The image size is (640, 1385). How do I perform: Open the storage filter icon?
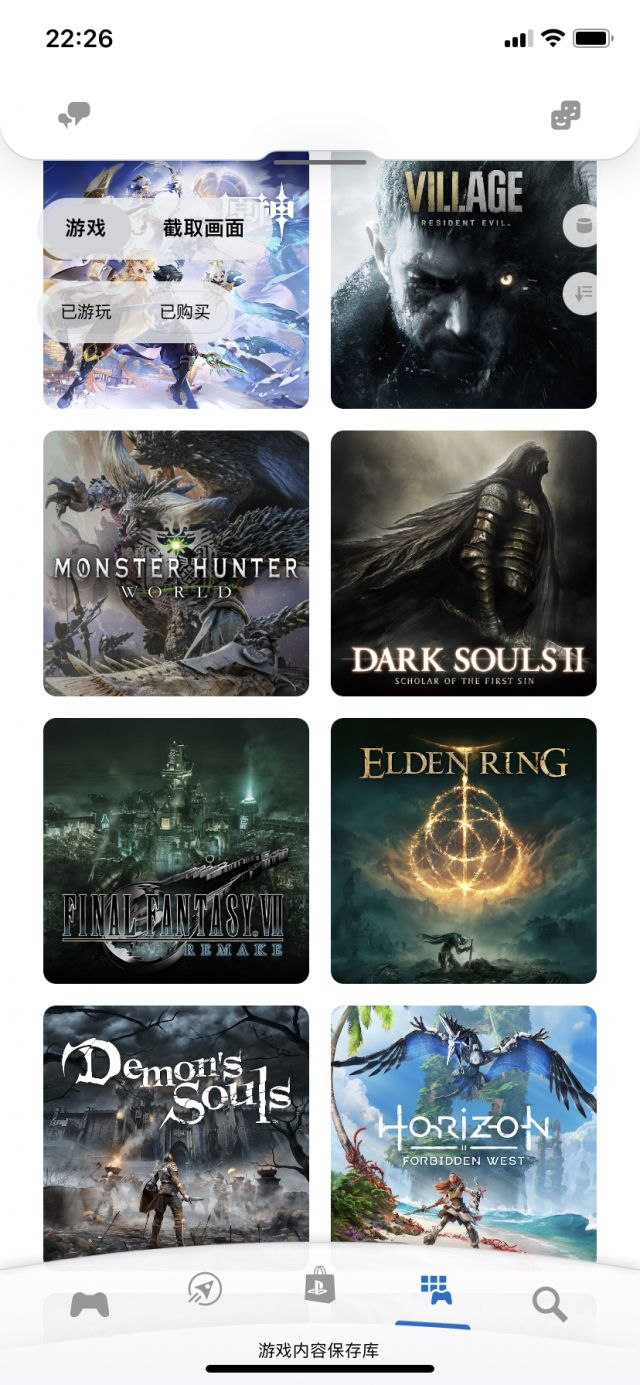pyautogui.click(x=583, y=226)
